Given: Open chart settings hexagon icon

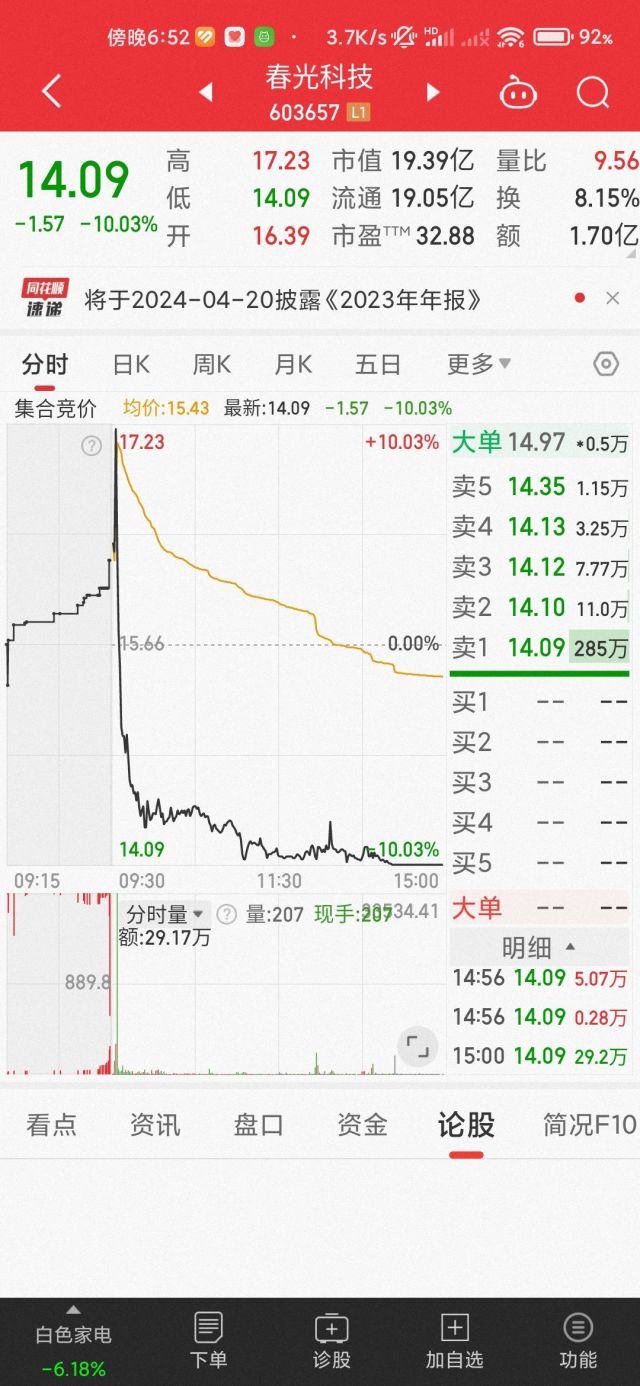Looking at the screenshot, I should coord(606,364).
